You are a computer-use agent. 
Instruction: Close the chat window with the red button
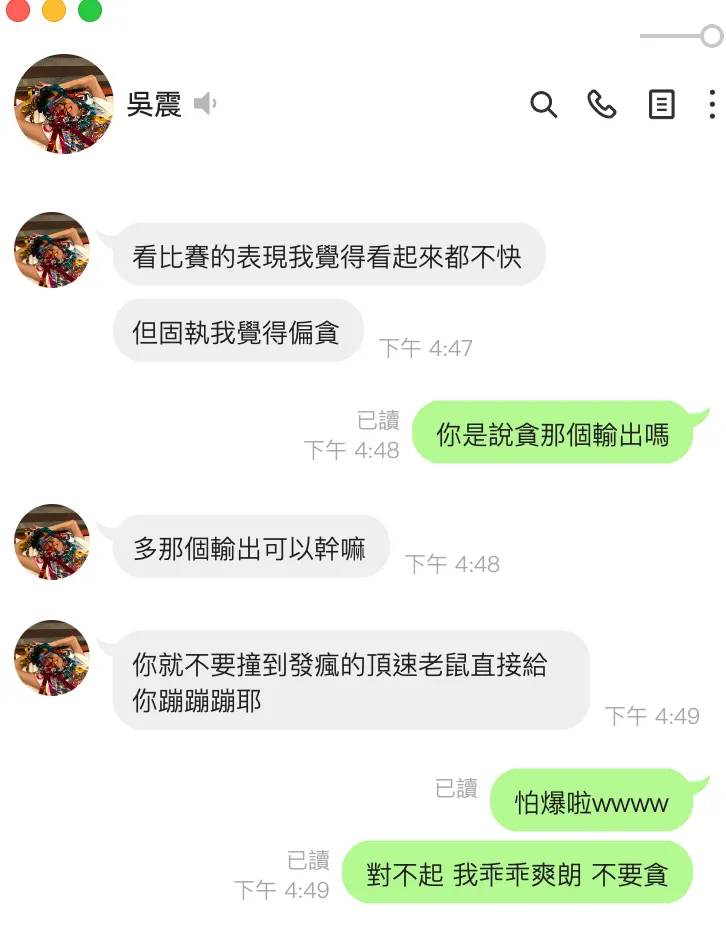[18, 10]
